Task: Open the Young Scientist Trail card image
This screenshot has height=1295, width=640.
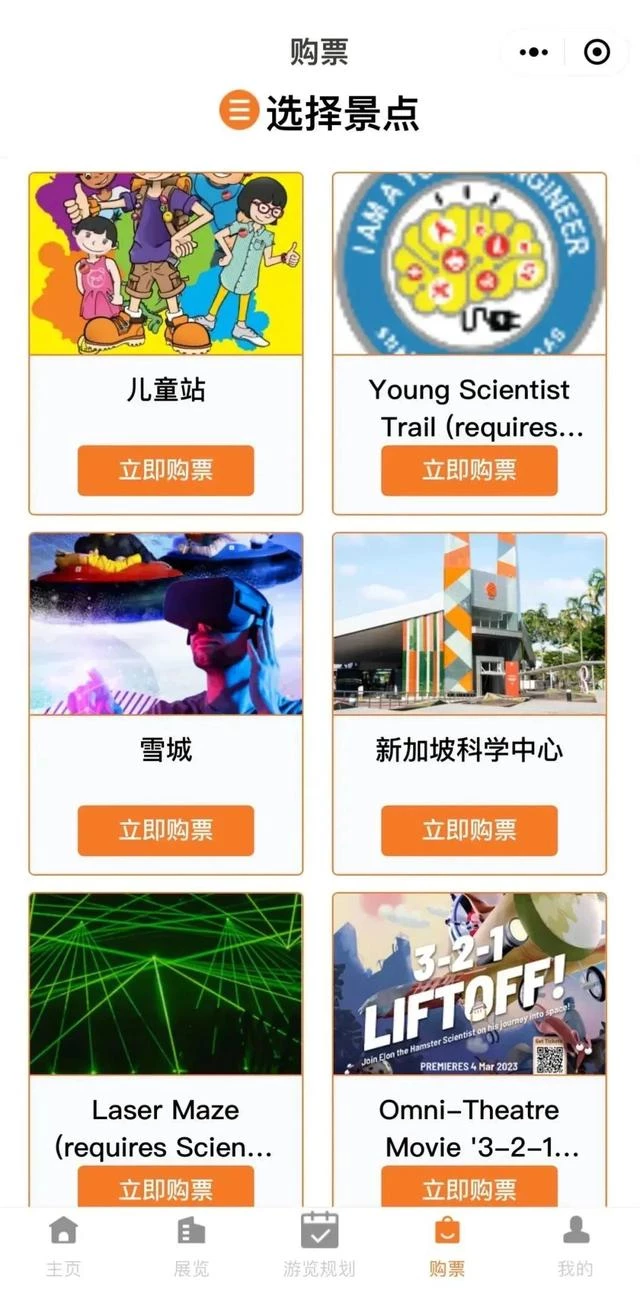Action: [x=469, y=264]
